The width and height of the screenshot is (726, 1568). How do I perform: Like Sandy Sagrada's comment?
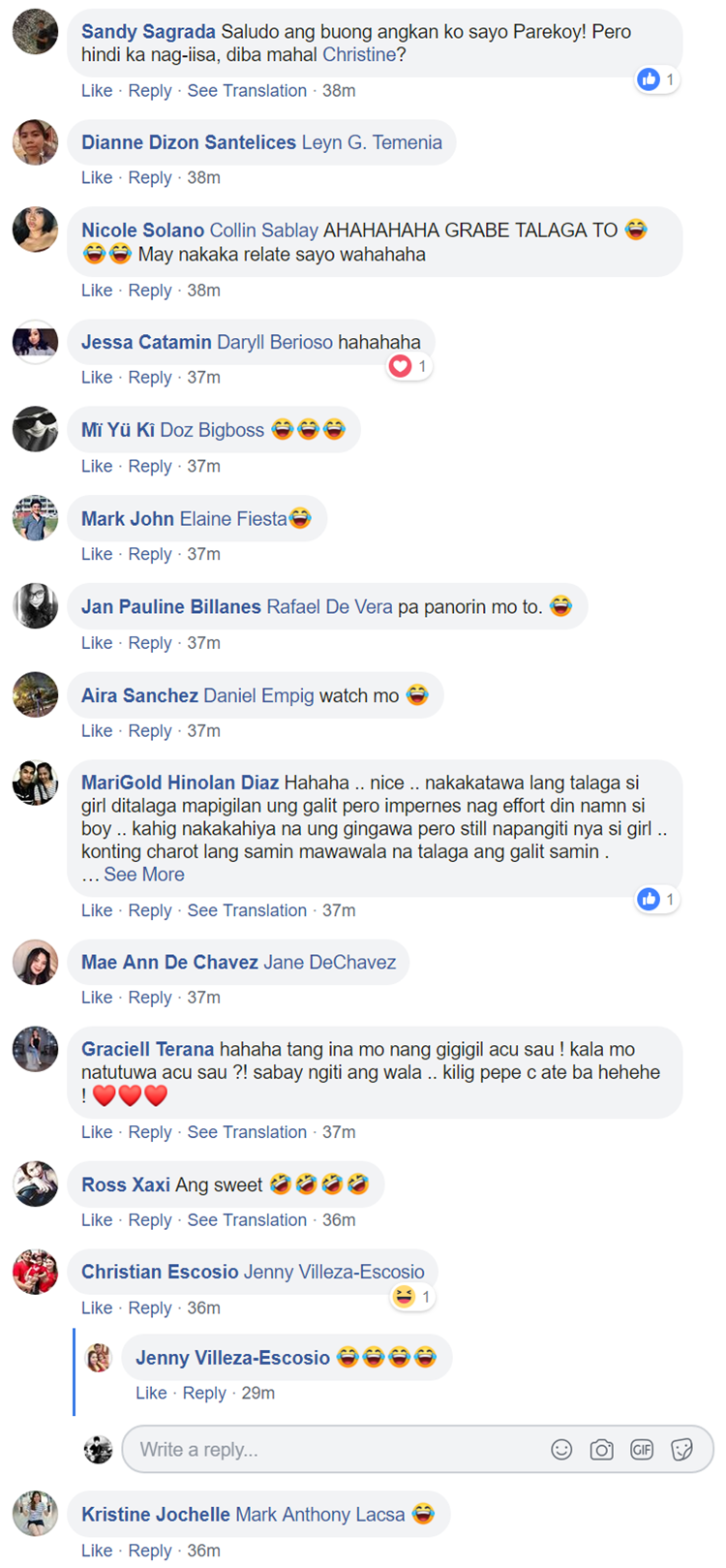click(x=97, y=90)
